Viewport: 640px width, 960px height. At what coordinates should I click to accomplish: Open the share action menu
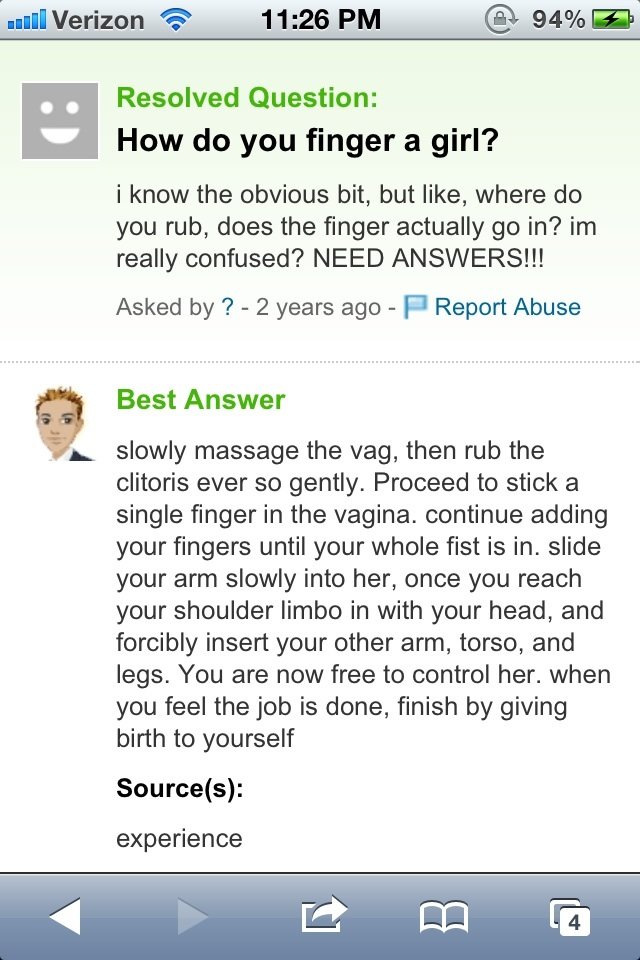click(x=323, y=914)
